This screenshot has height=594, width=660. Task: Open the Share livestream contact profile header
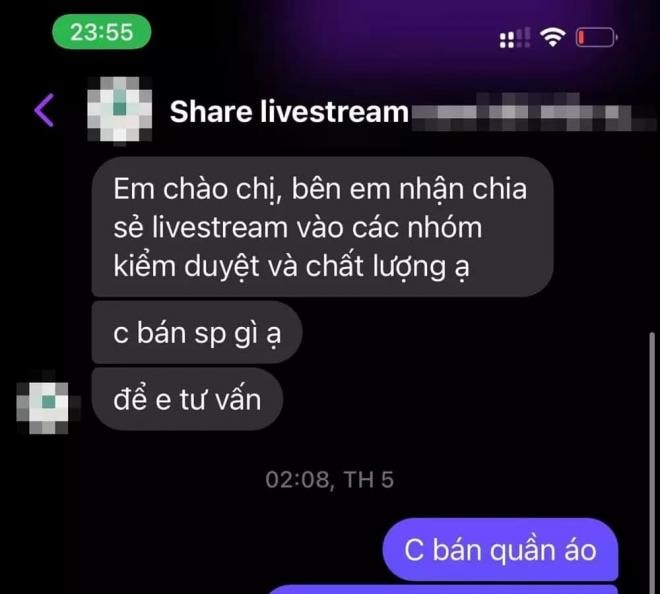(x=290, y=111)
